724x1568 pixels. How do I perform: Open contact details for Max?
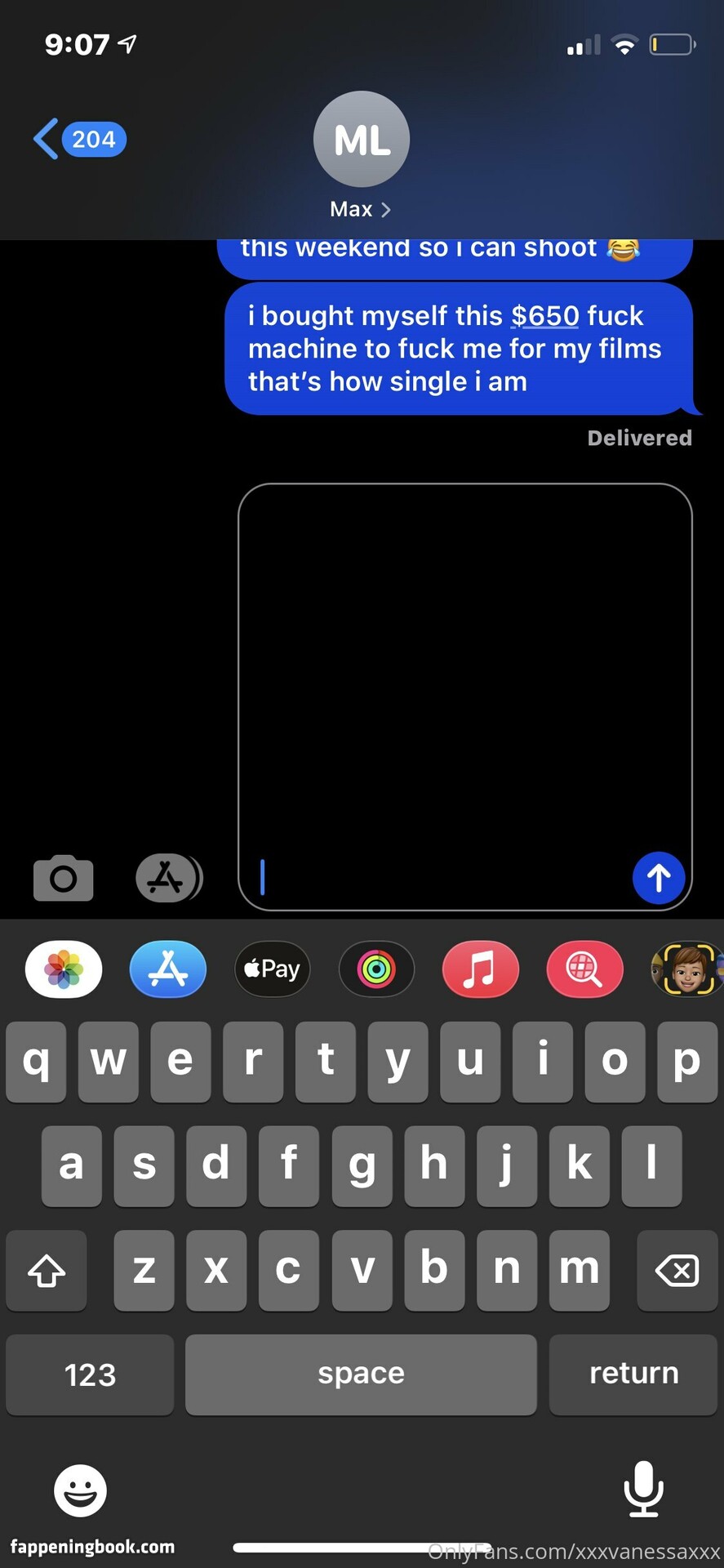[x=361, y=209]
